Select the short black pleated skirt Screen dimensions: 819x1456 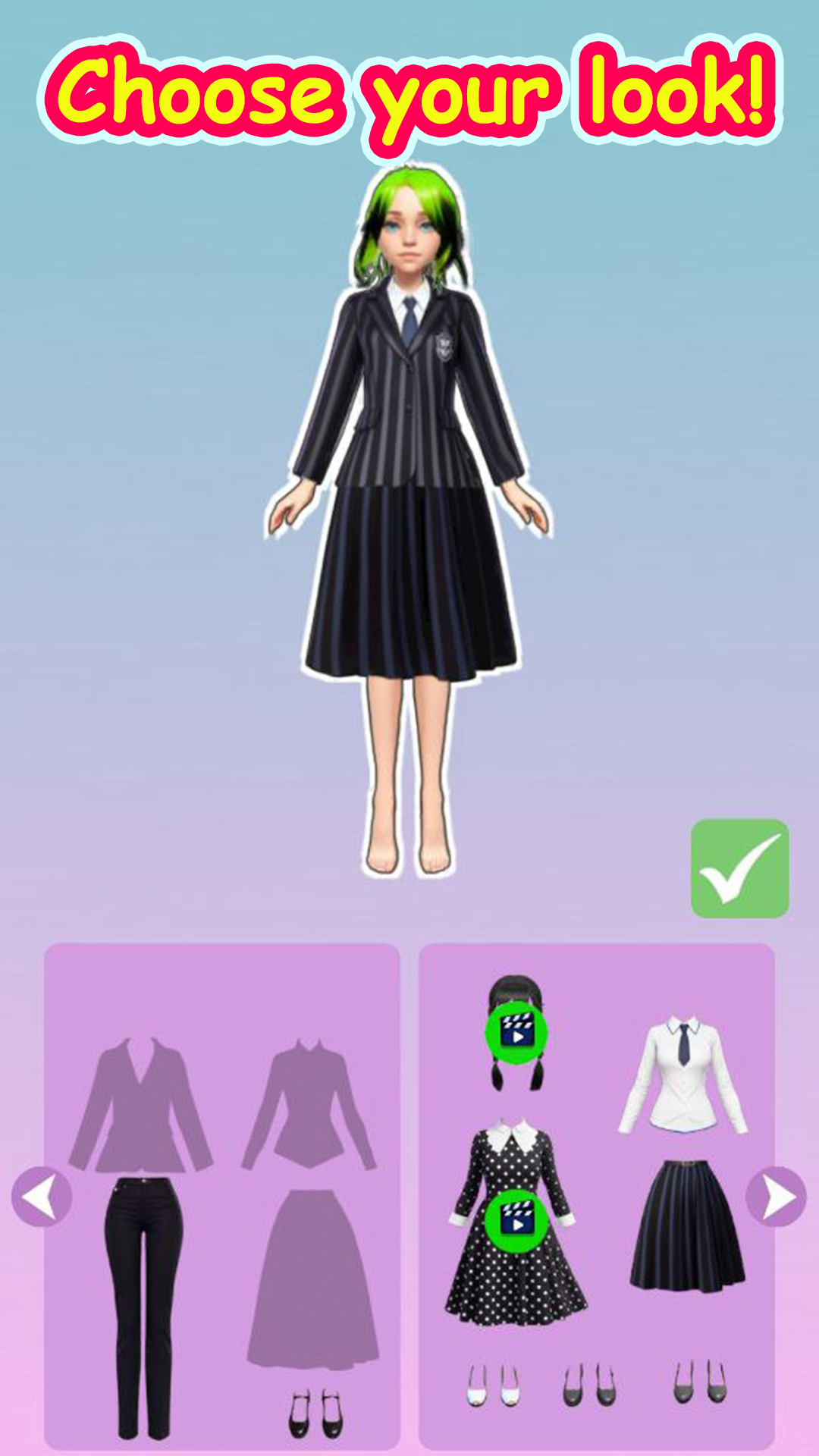(687, 1225)
